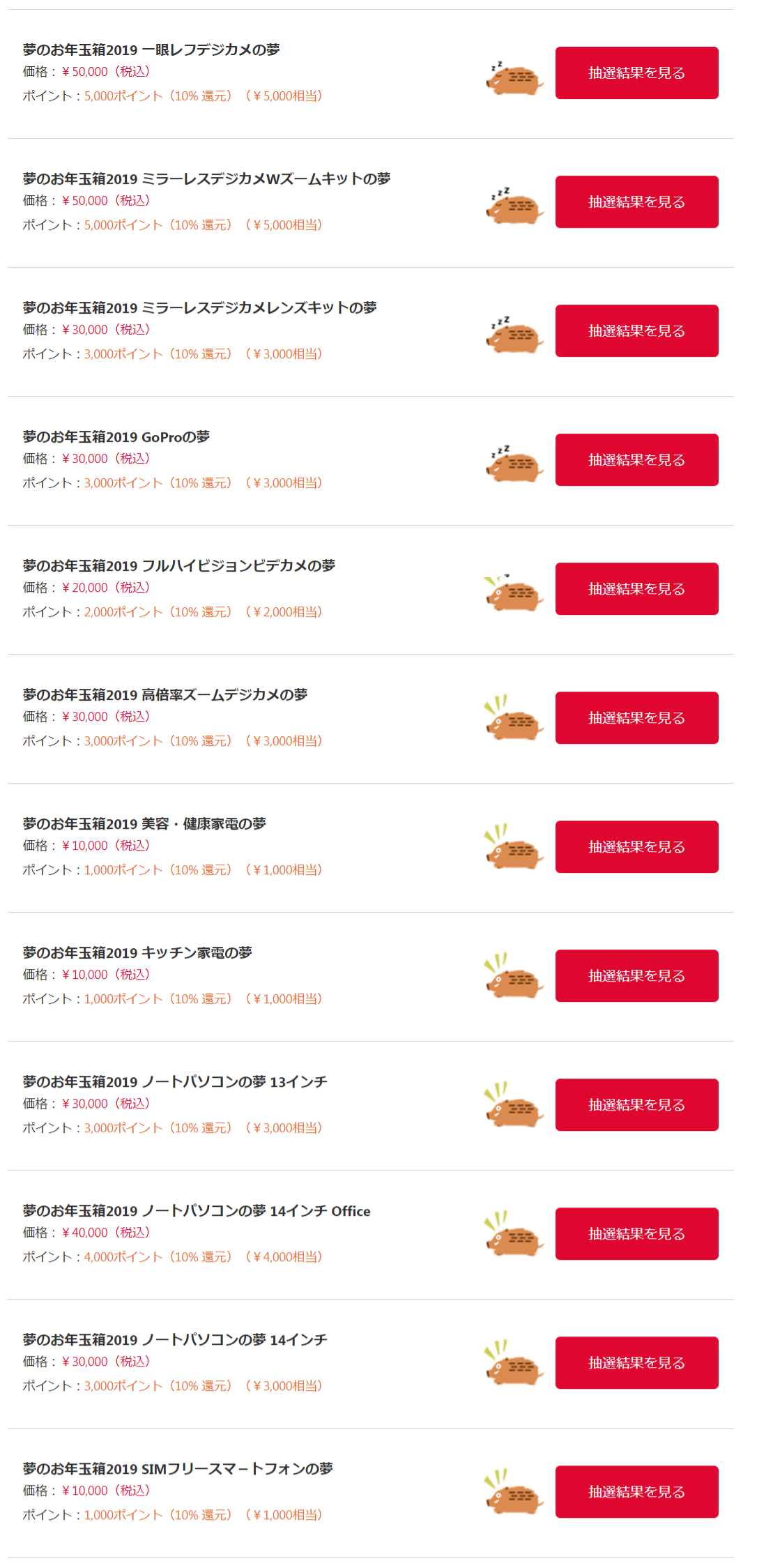Tap 抽選結果を見る for キッチン家電の夢

636,976
